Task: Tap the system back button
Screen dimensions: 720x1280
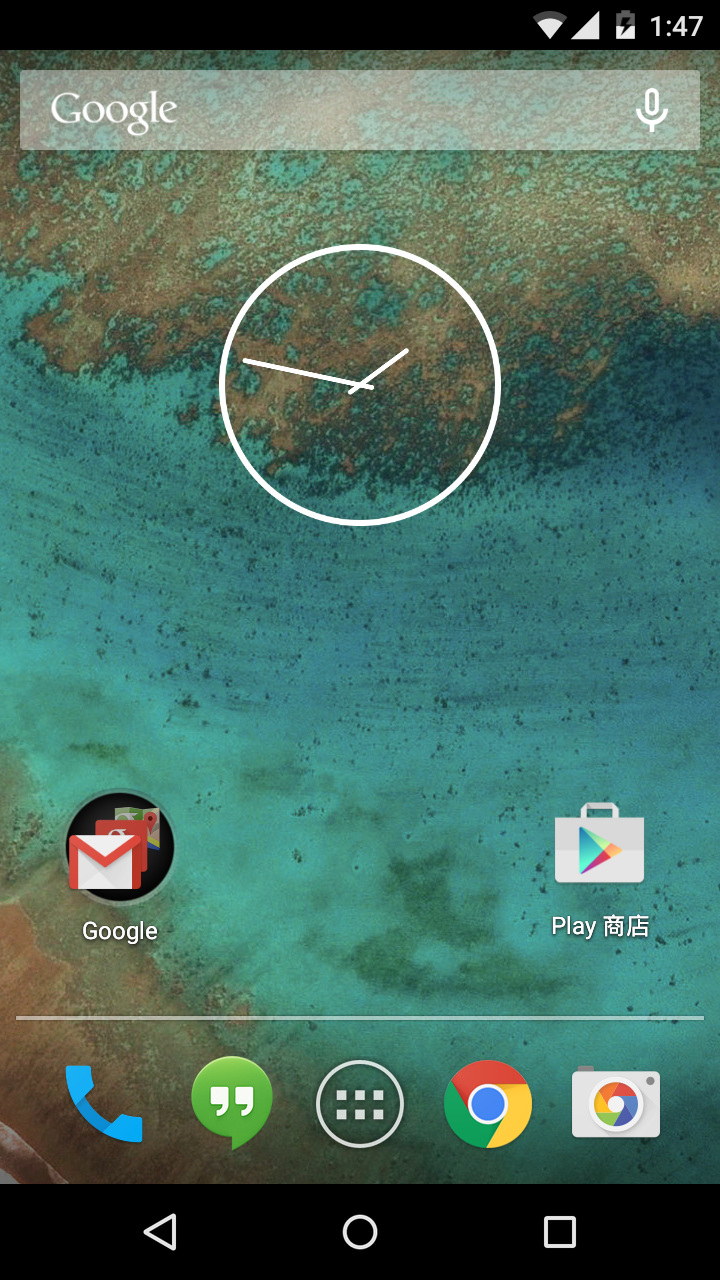Action: (x=160, y=1232)
